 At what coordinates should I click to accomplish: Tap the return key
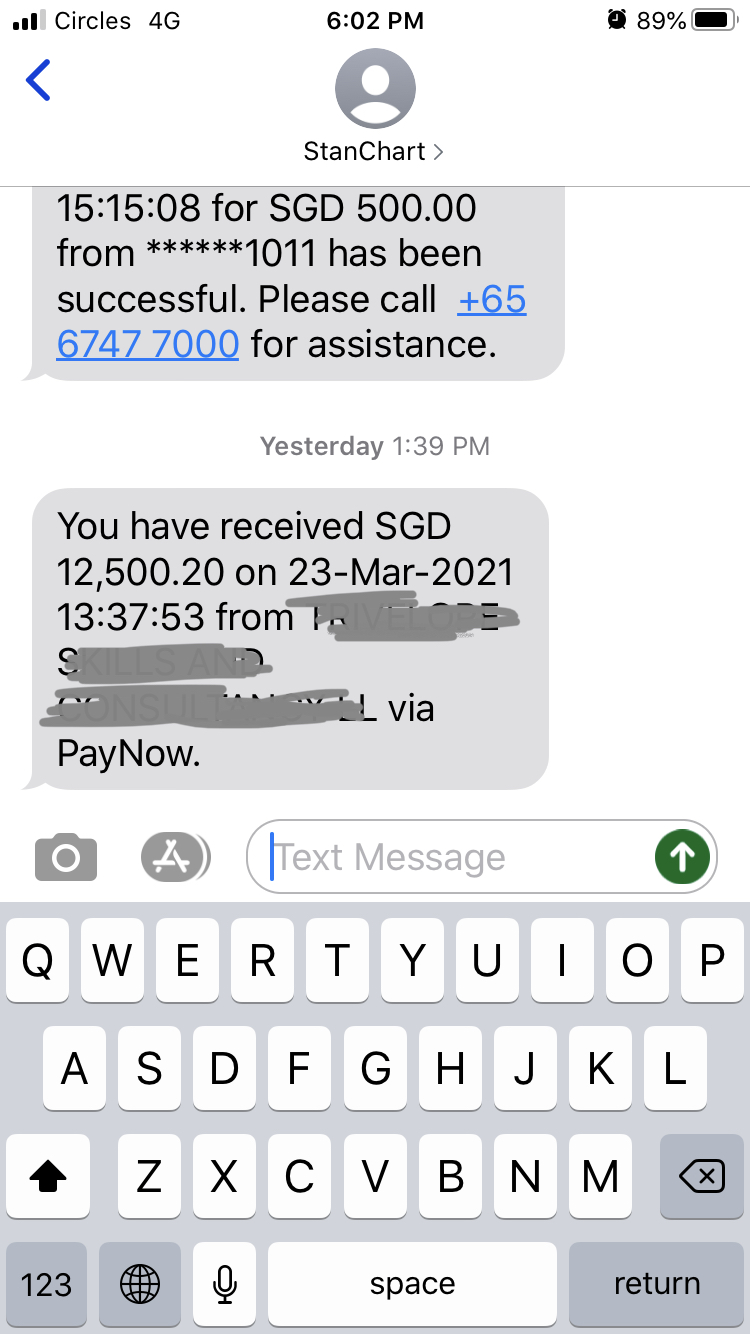click(656, 1284)
